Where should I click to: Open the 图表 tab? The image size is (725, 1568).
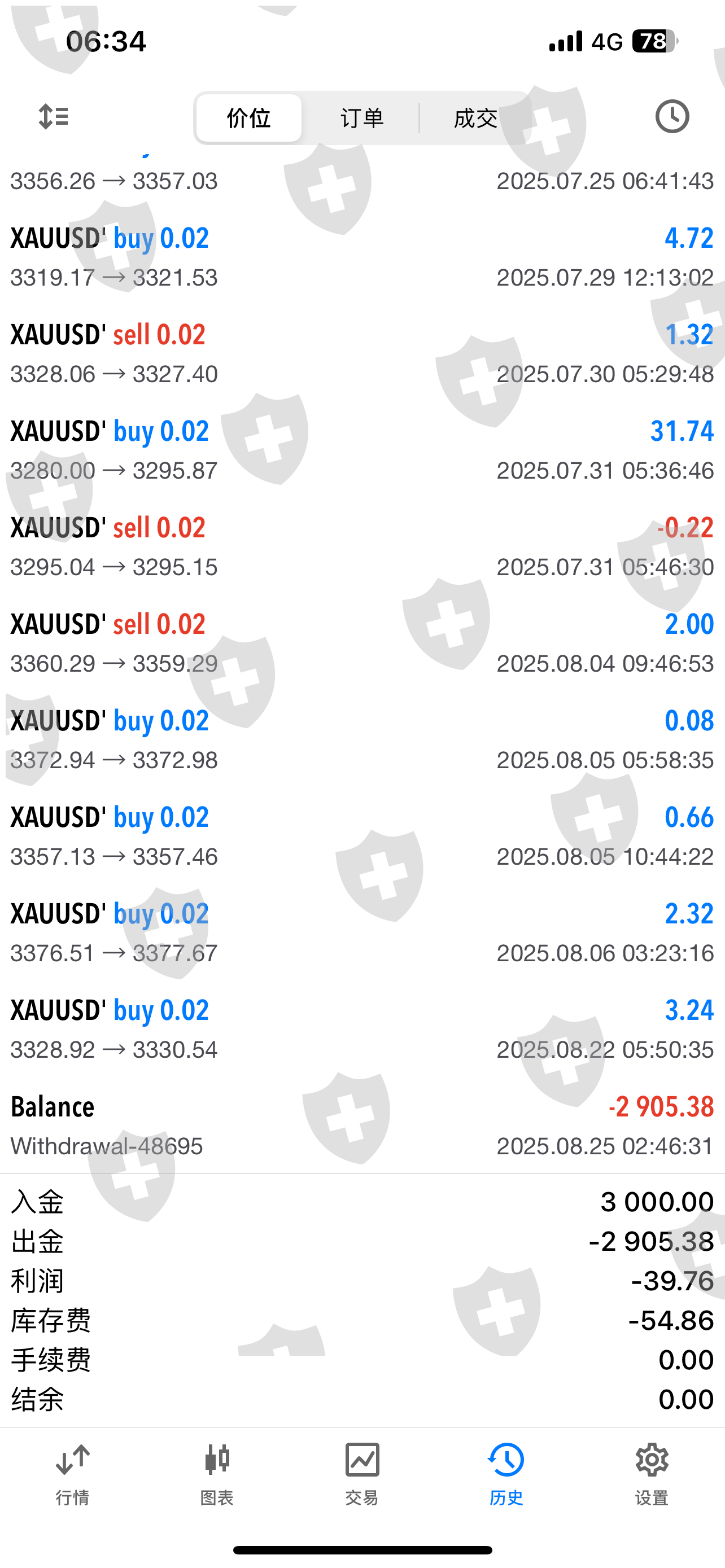[217, 1473]
